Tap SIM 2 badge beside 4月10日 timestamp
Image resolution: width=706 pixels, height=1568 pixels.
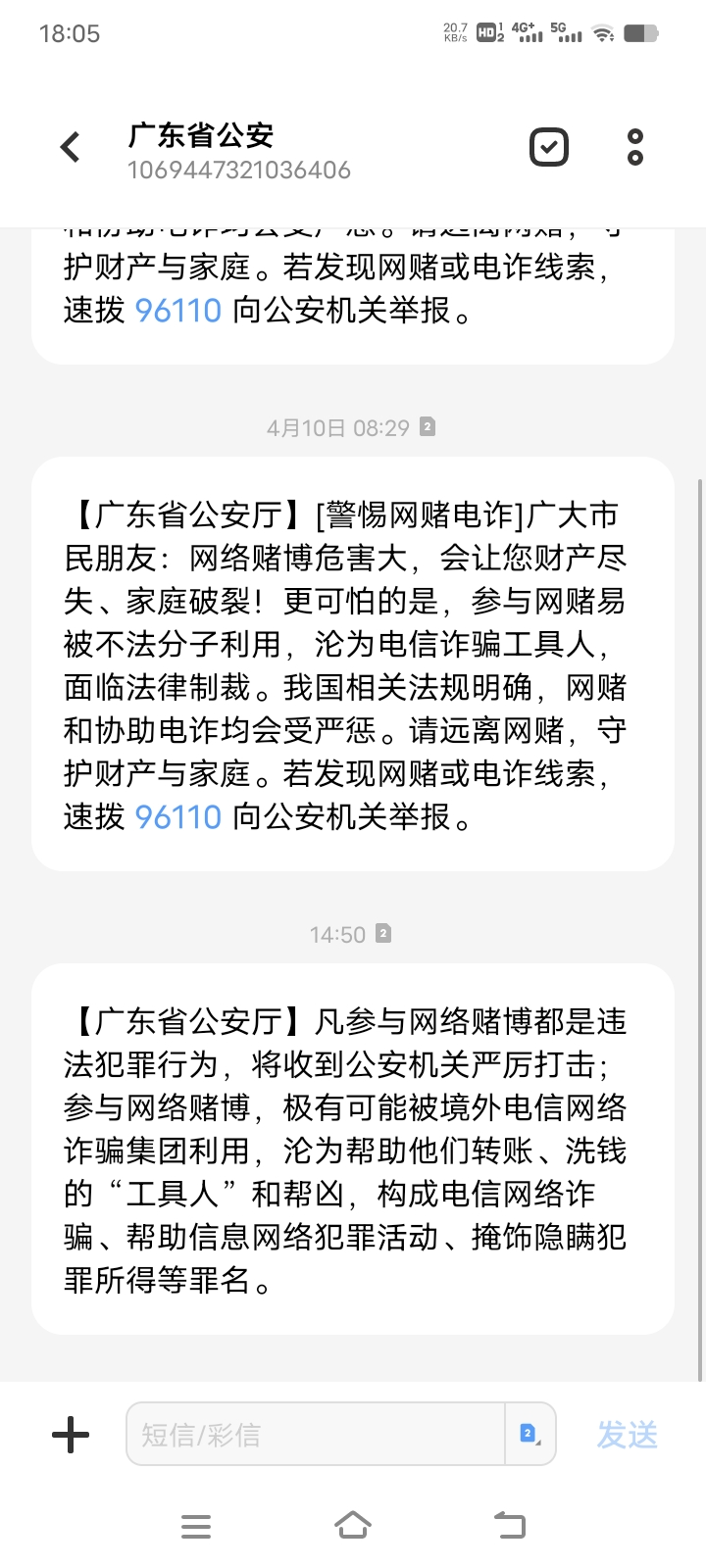(426, 427)
